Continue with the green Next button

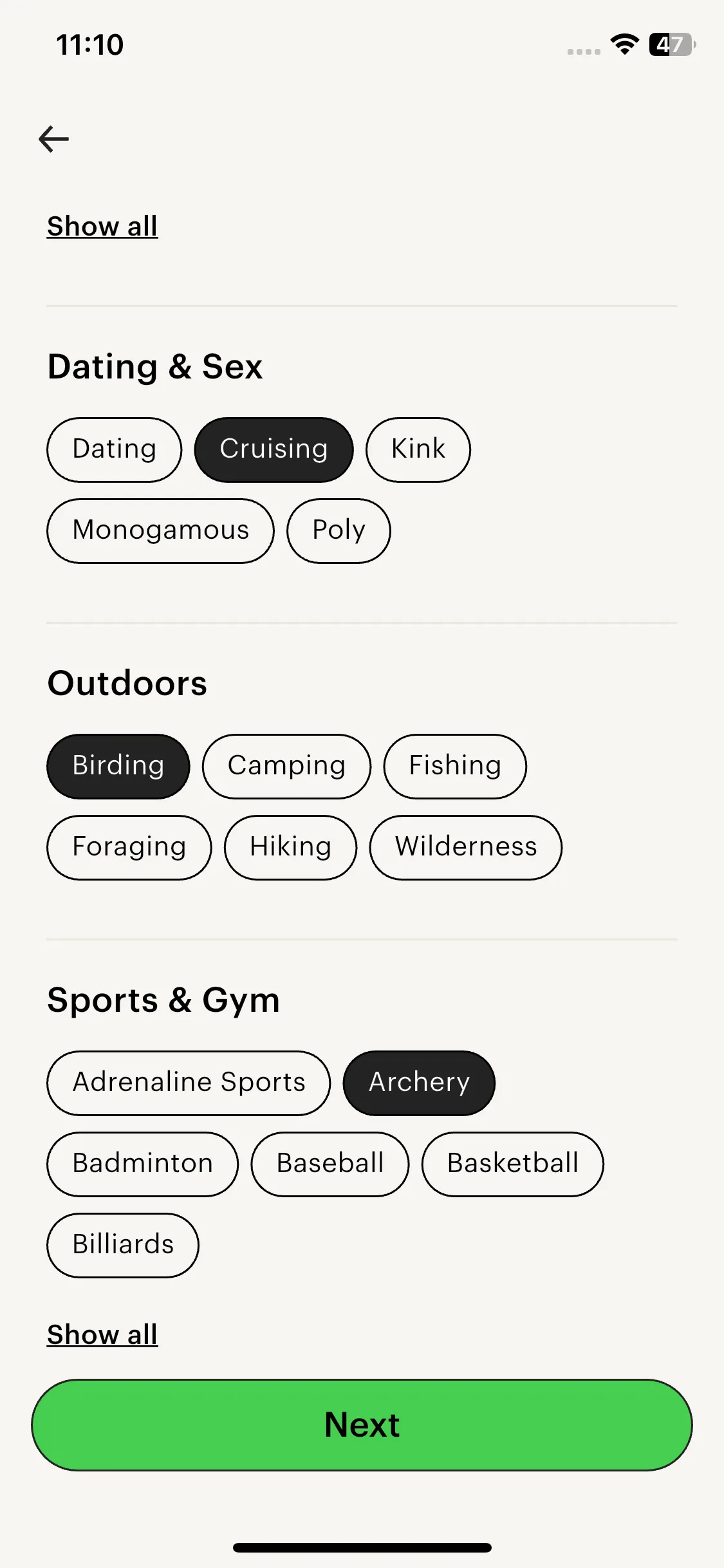362,1425
